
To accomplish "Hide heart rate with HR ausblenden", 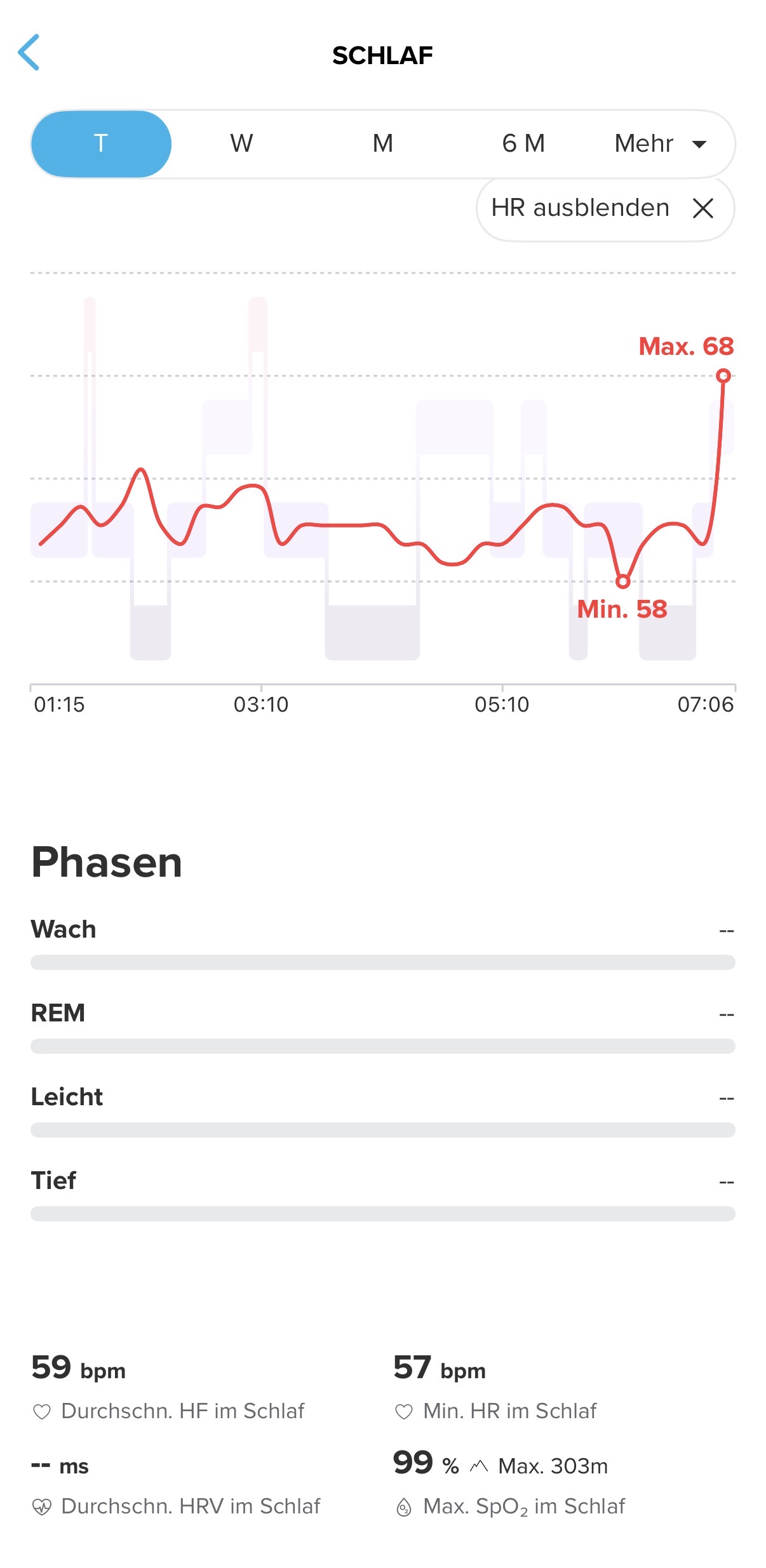I will [605, 208].
